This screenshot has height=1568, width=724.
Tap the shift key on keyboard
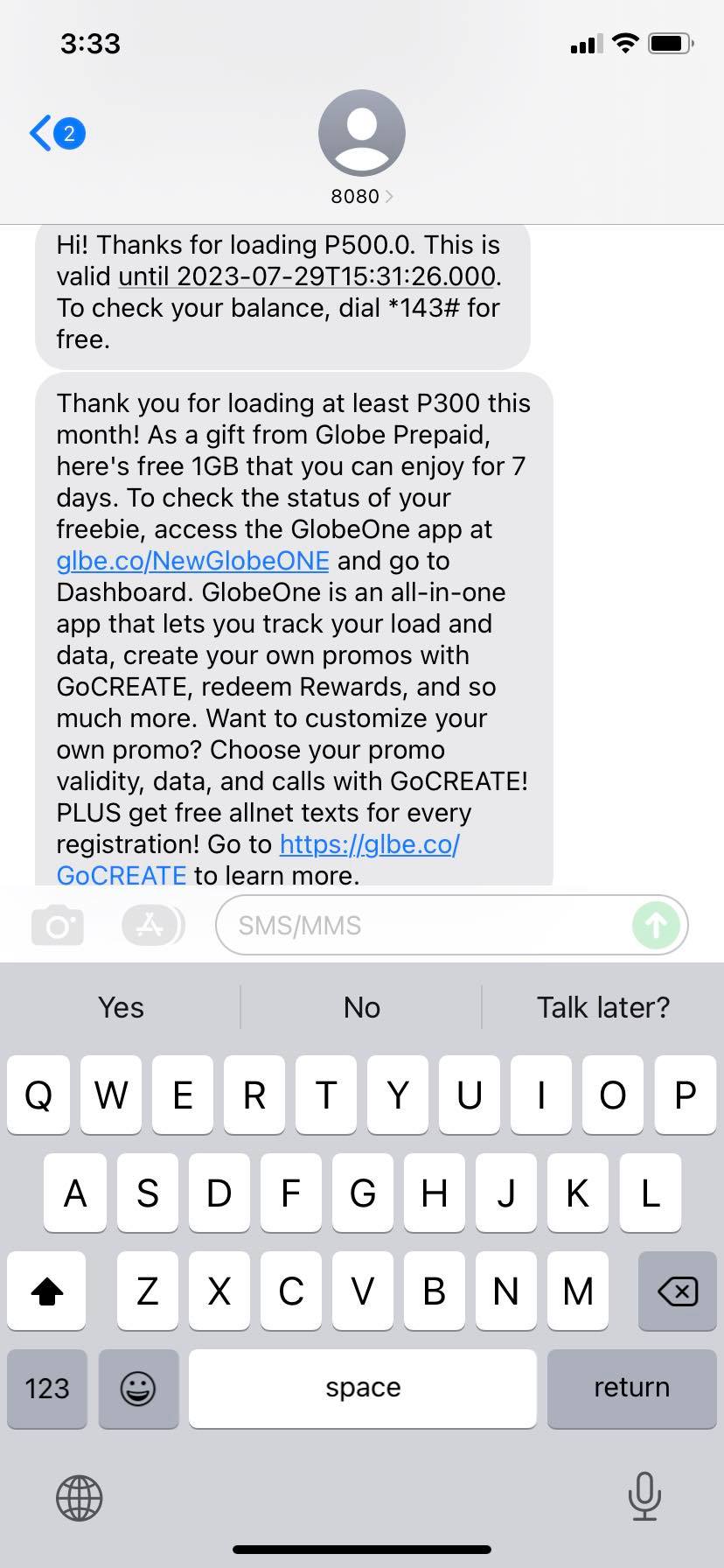(47, 1291)
